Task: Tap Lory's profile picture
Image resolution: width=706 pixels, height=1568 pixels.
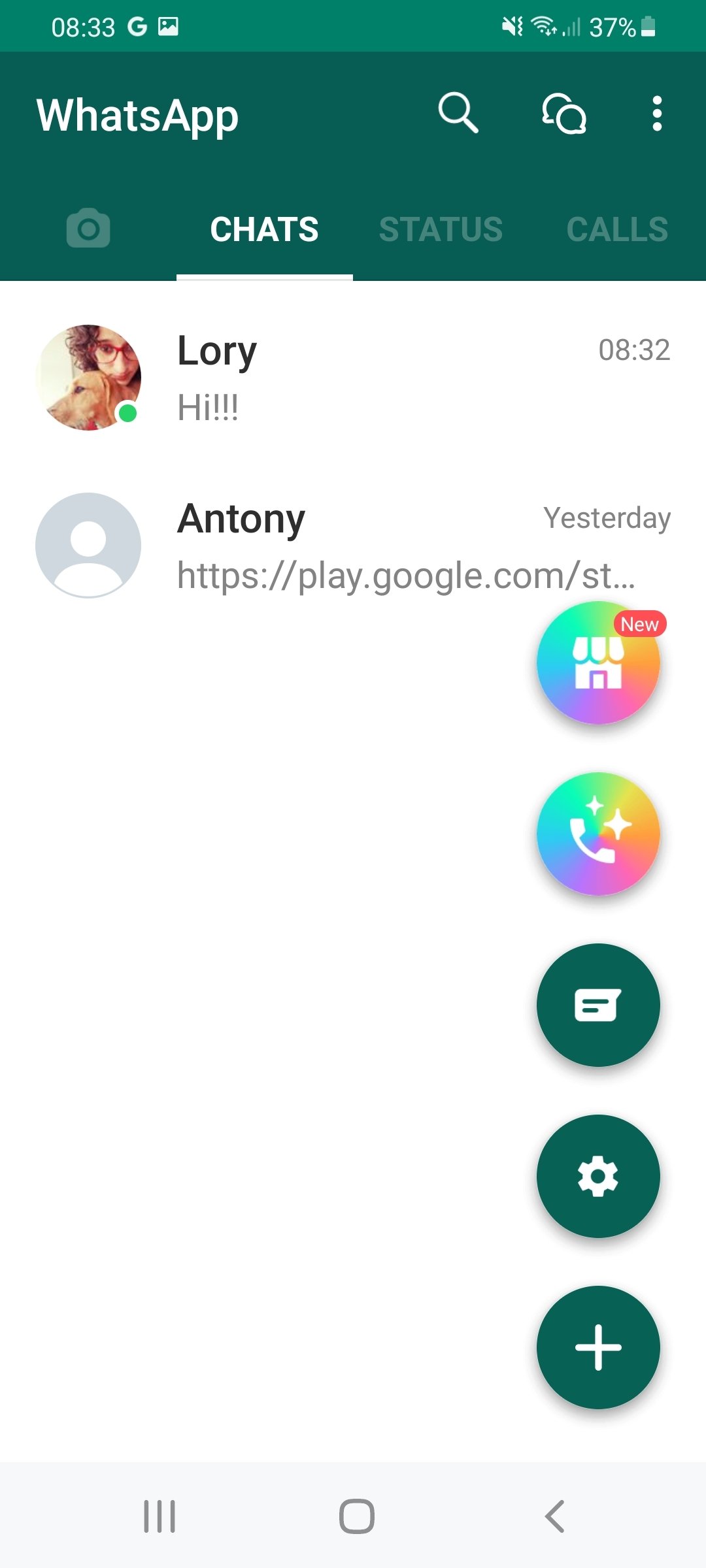Action: click(x=90, y=378)
